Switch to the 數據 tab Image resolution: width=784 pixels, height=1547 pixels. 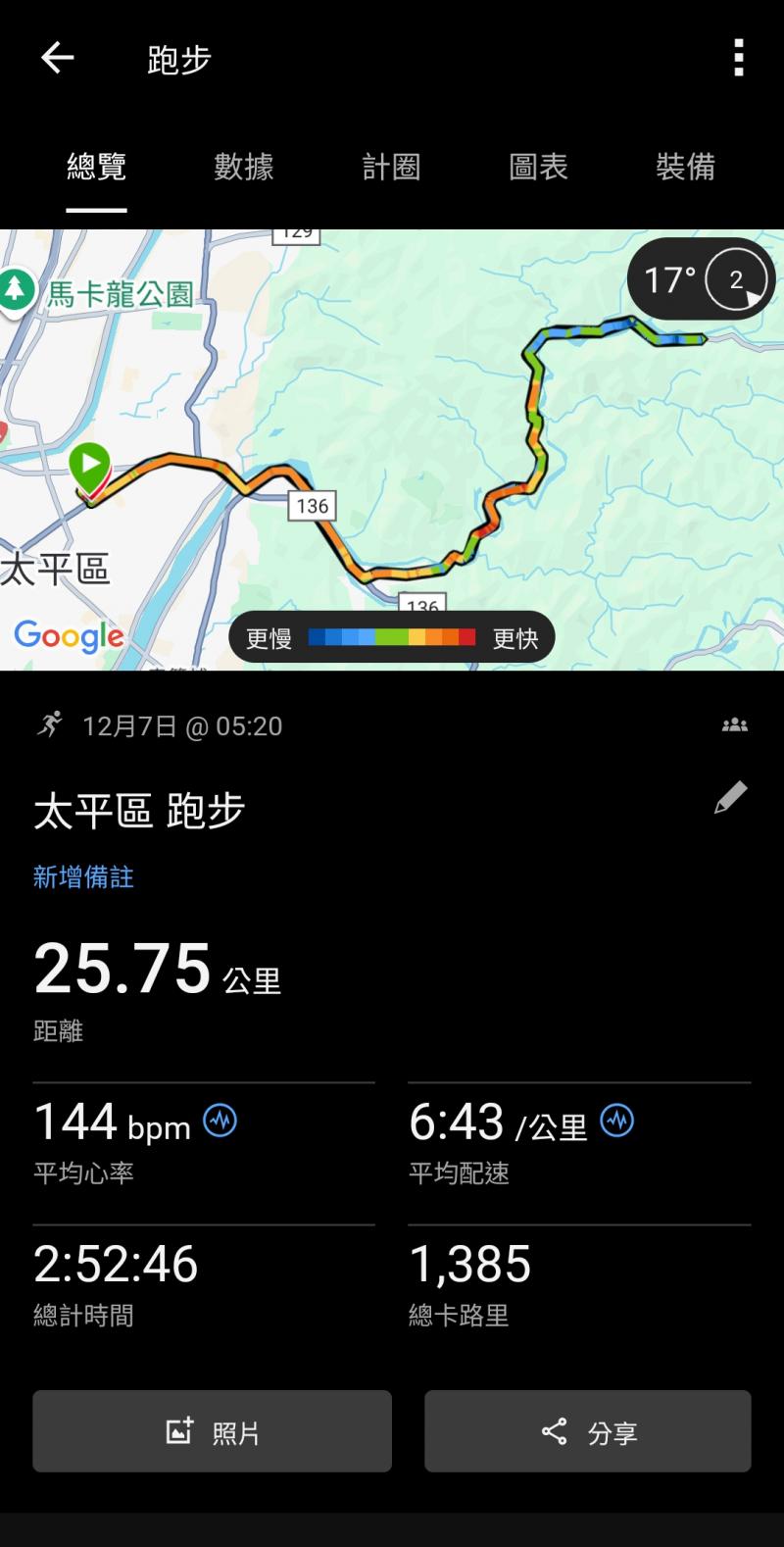244,167
